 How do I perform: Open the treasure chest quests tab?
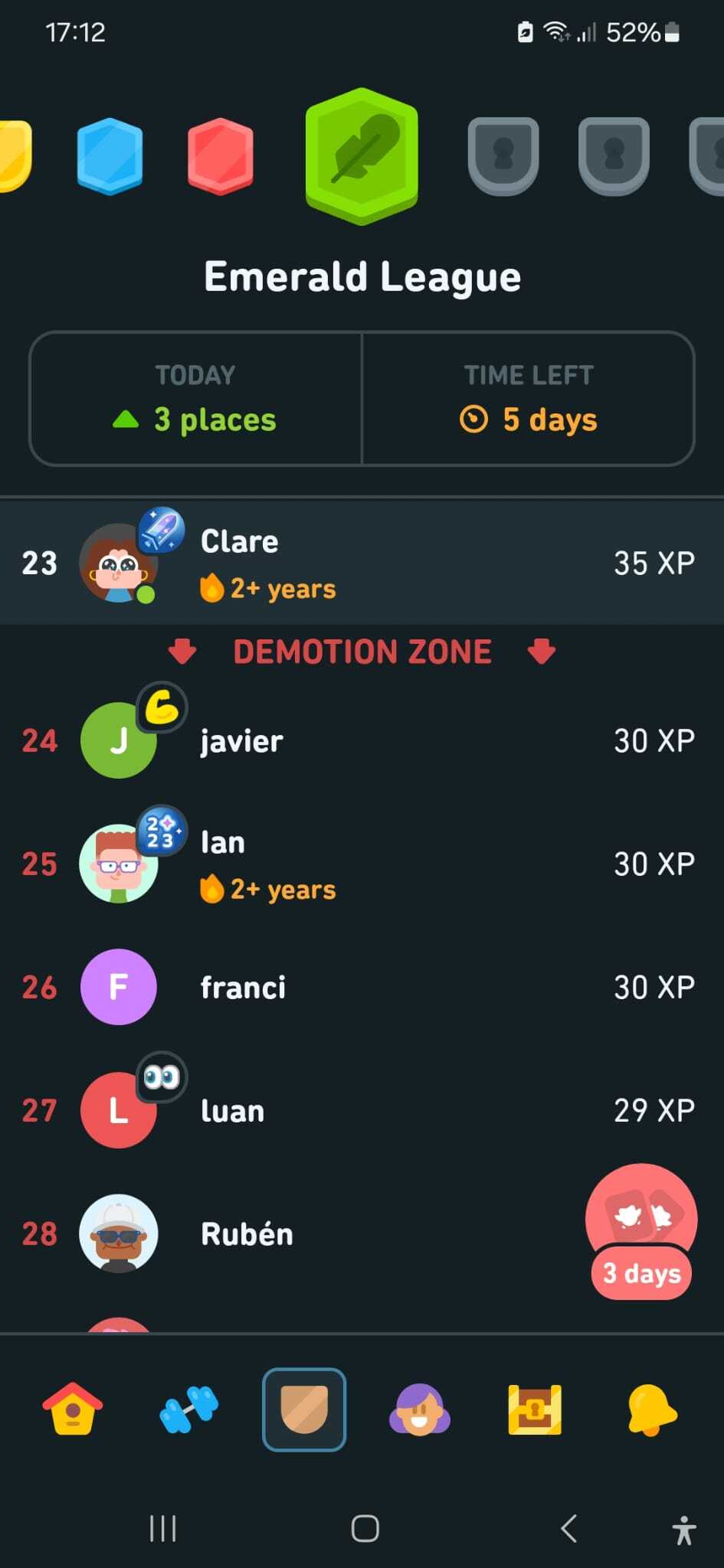535,1409
